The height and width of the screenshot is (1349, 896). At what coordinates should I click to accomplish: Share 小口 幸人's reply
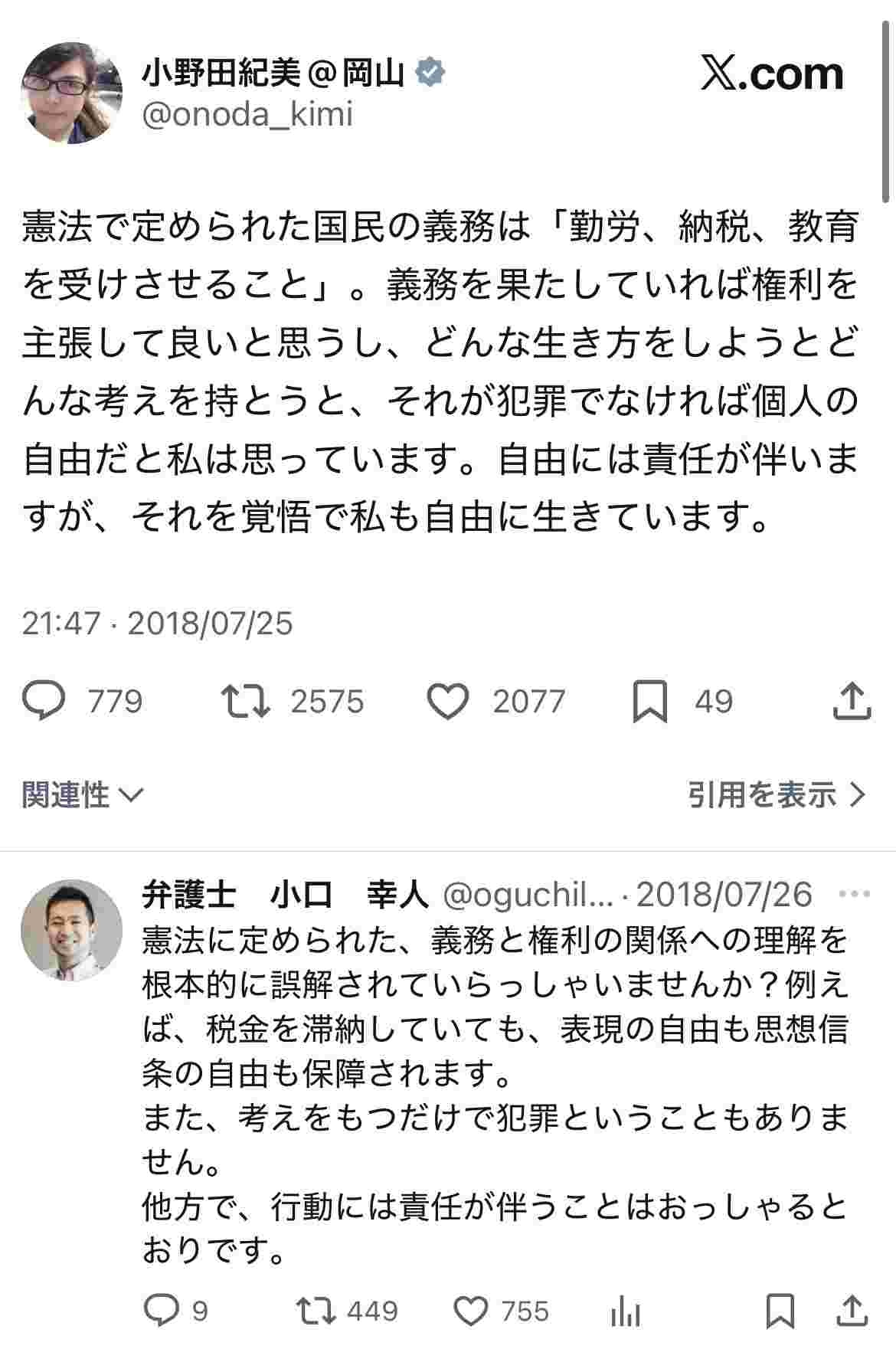(x=852, y=1311)
